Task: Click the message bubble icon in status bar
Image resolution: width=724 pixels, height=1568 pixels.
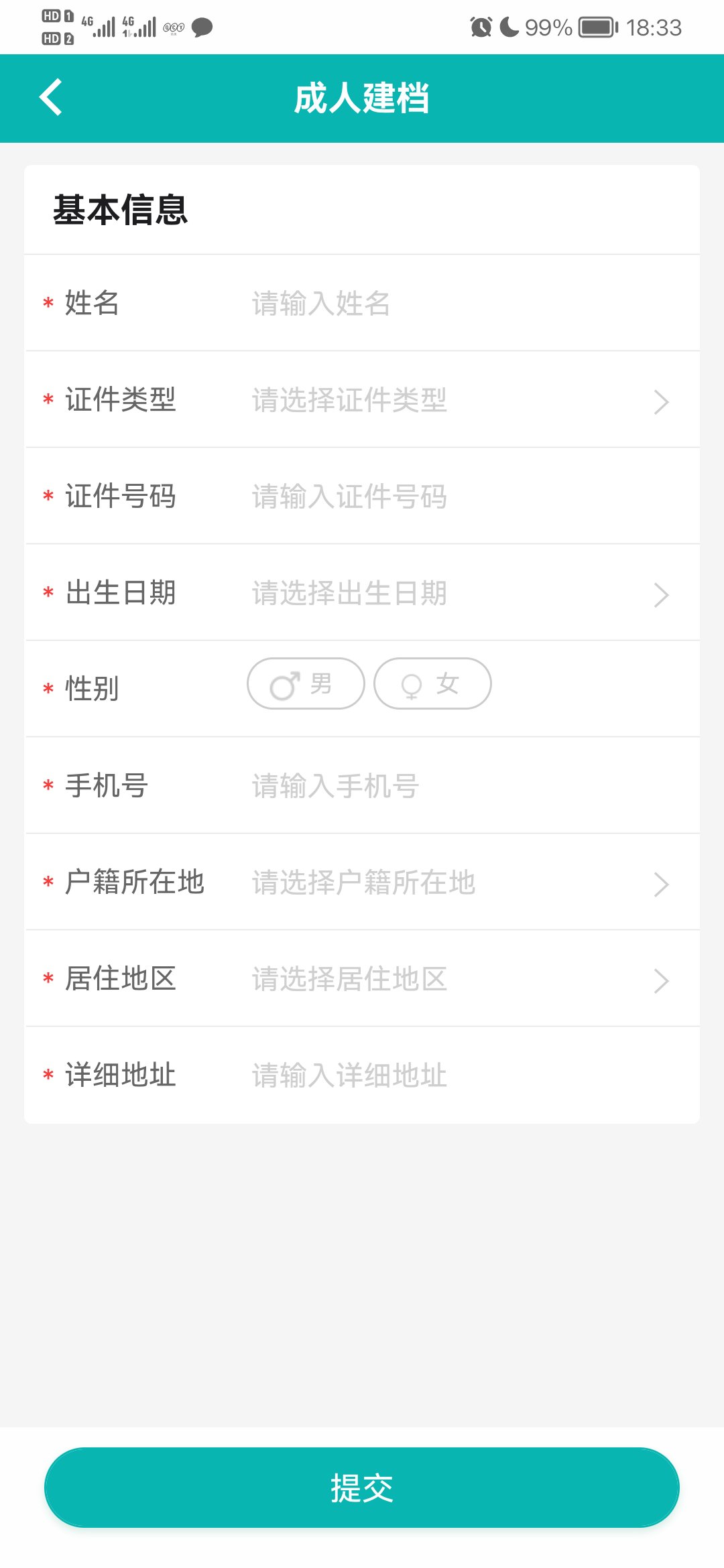Action: pos(202,27)
